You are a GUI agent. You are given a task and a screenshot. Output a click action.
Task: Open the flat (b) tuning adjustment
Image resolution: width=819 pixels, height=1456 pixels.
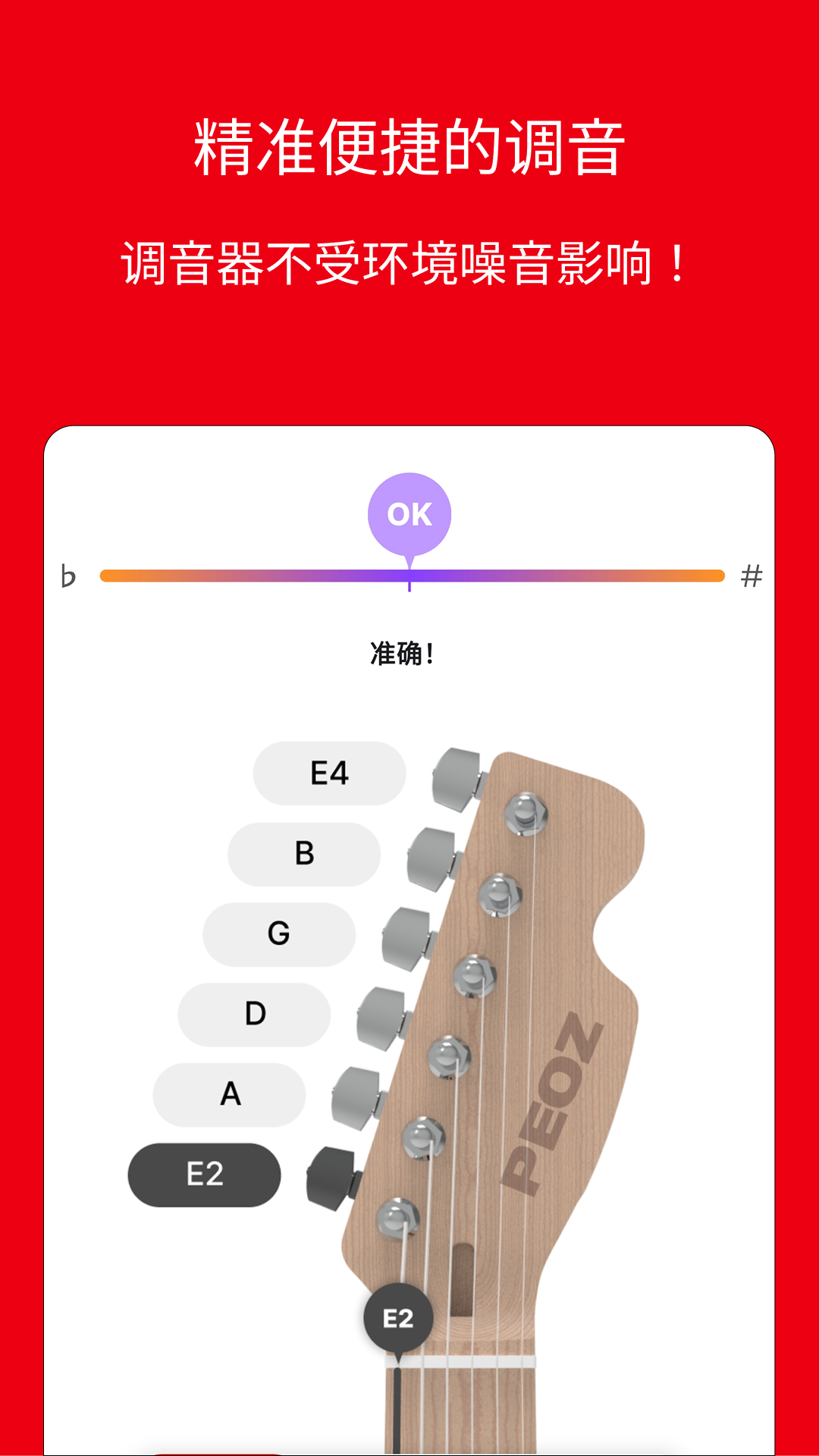click(x=68, y=576)
